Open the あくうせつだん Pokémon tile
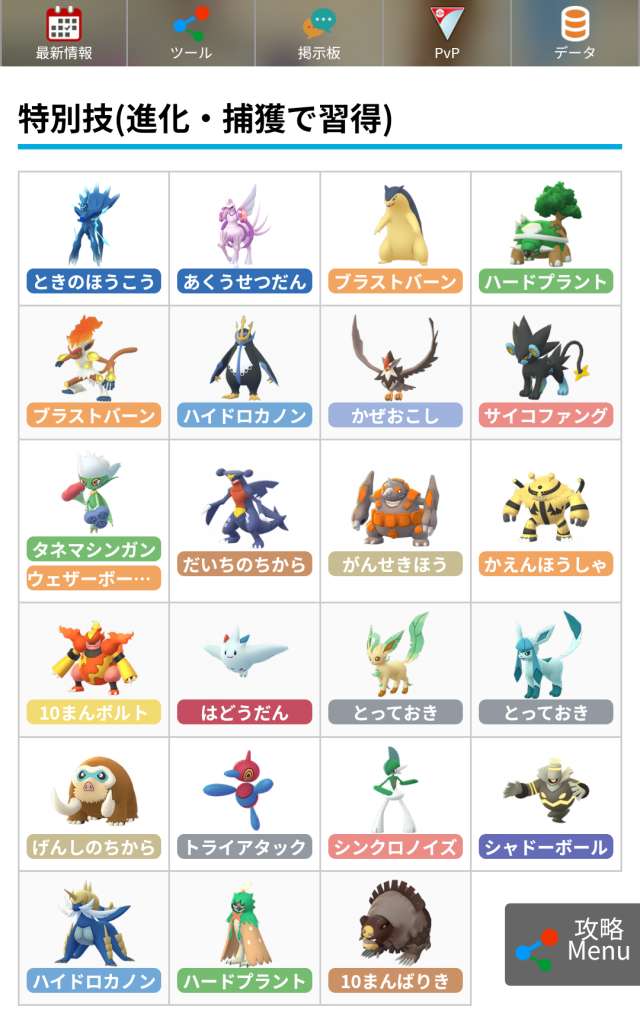The height and width of the screenshot is (1013, 640). pyautogui.click(x=245, y=238)
